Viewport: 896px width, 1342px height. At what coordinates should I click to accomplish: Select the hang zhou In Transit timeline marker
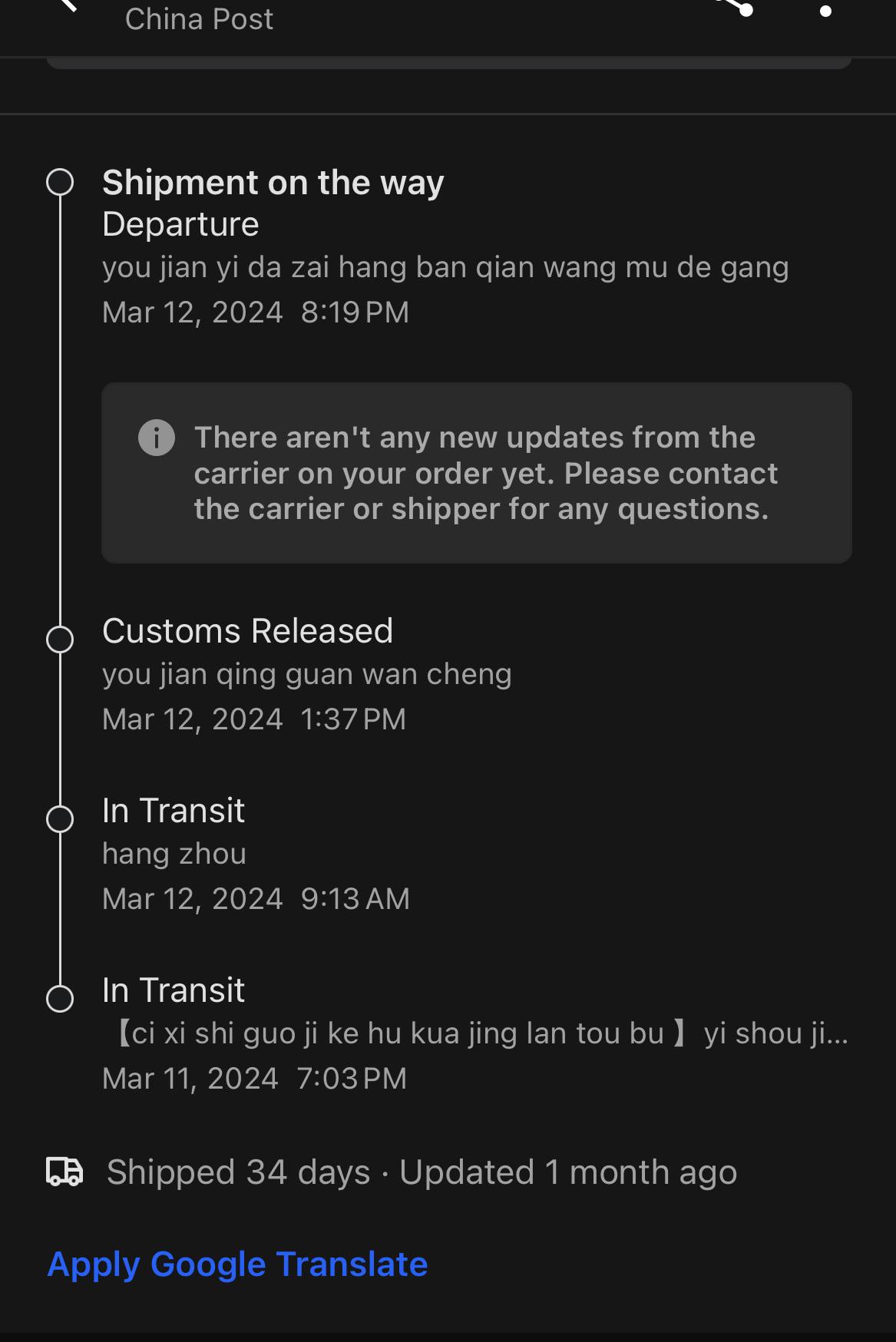61,818
